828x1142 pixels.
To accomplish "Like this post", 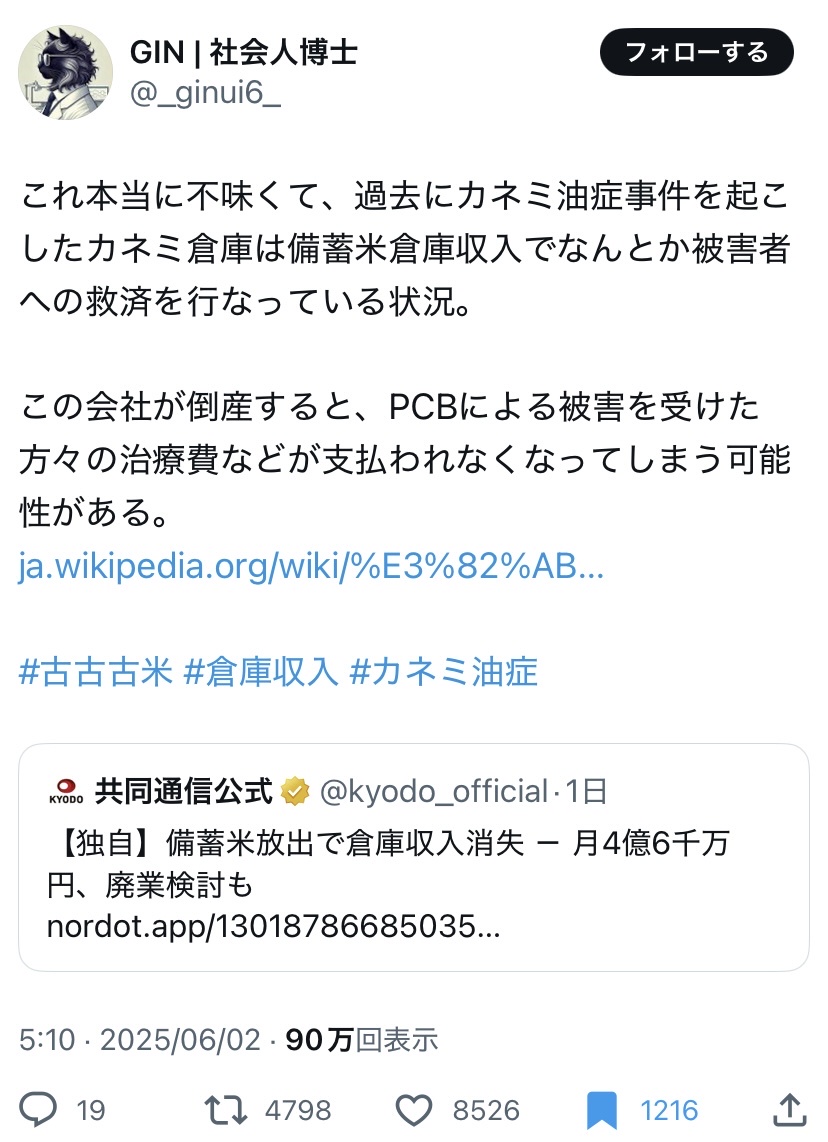I will point(413,1109).
